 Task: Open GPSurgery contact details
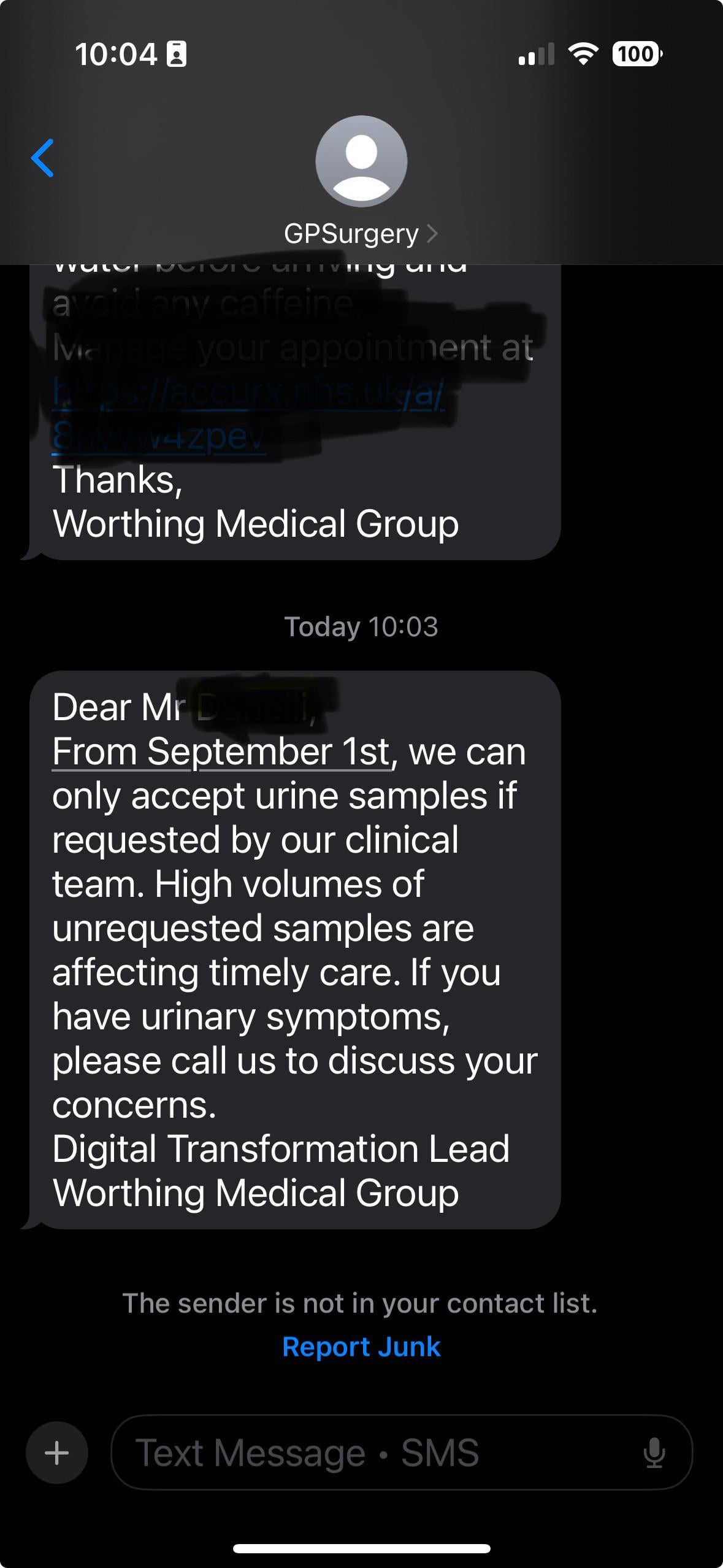coord(361,234)
